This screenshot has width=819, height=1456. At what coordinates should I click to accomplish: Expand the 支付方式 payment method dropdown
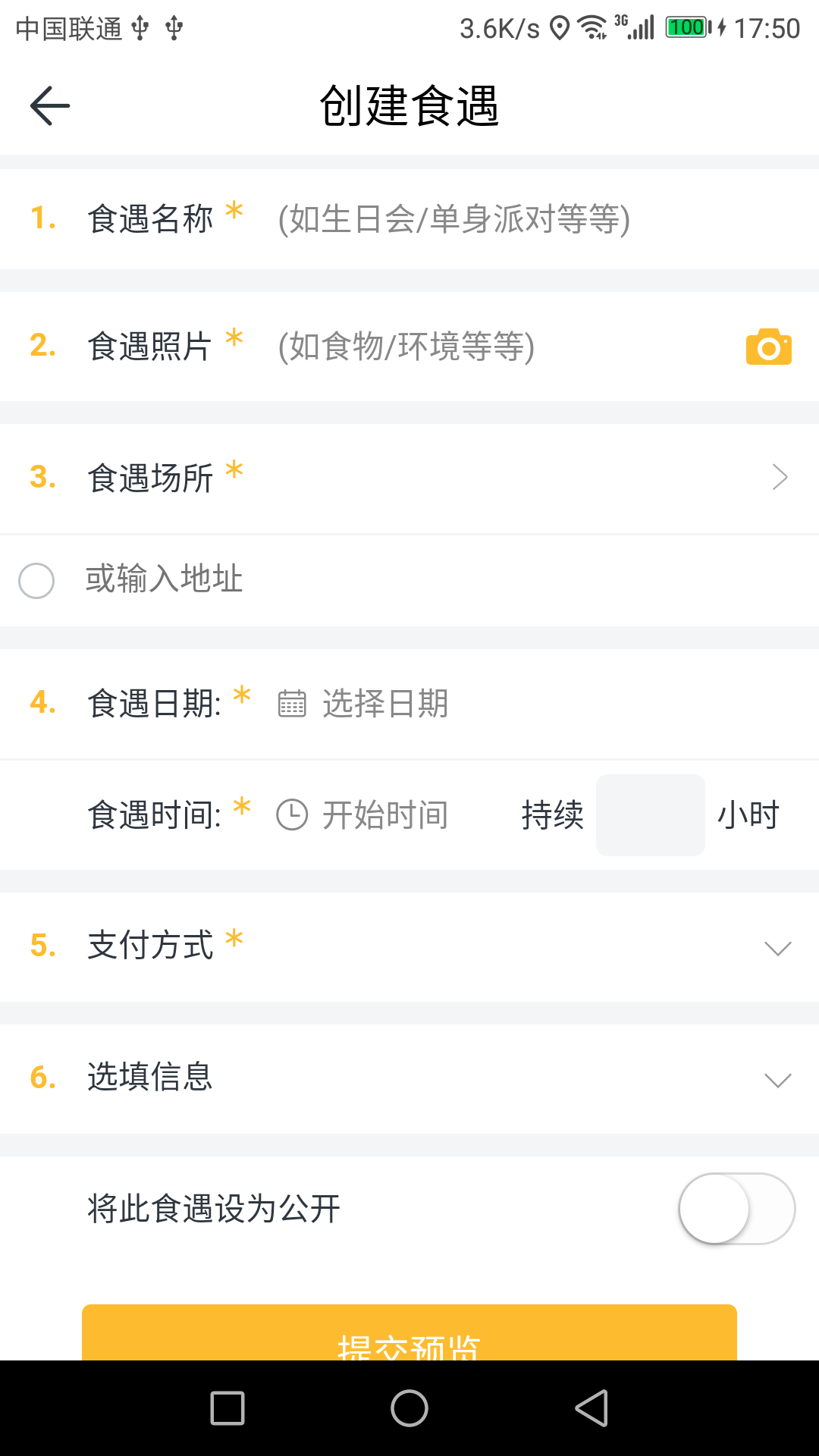point(409,947)
